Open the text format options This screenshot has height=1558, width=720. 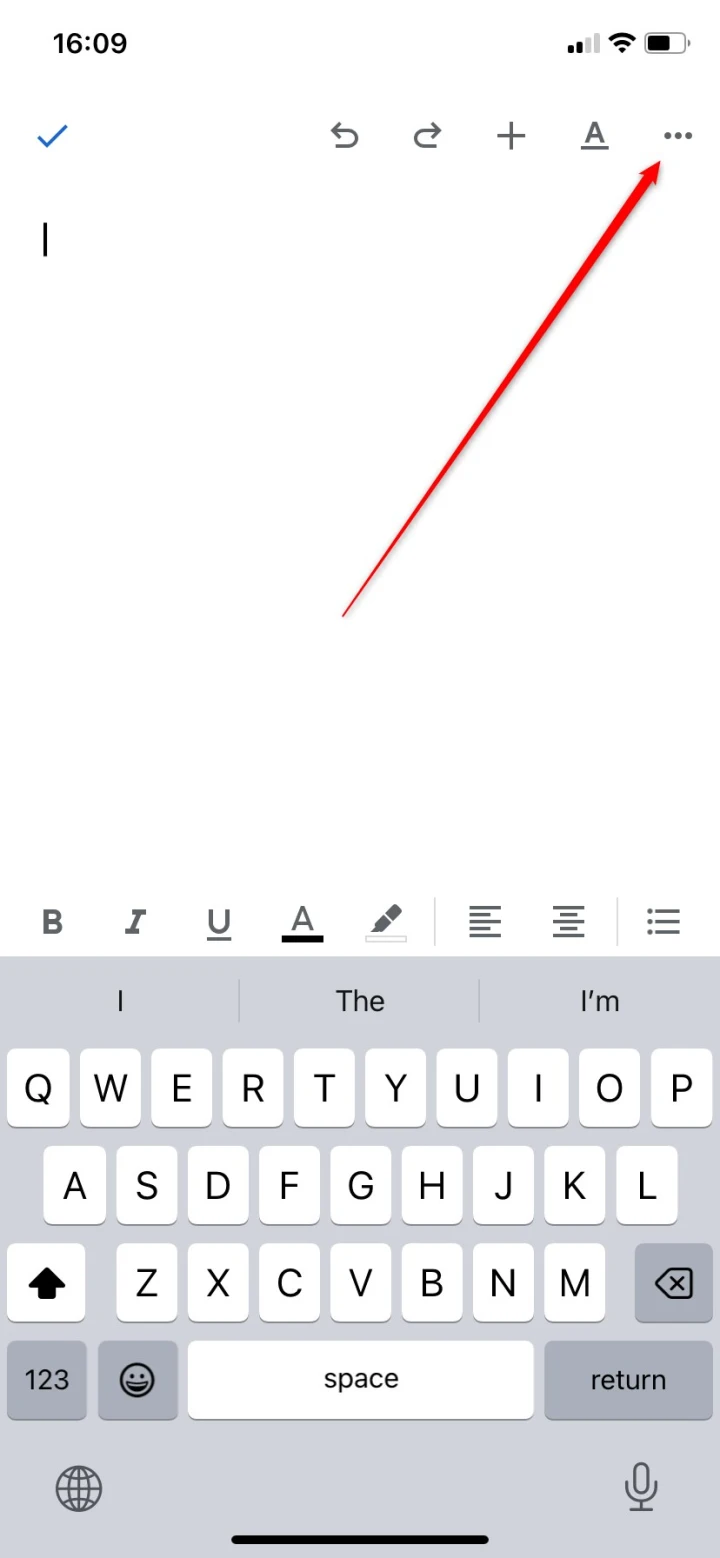(x=595, y=136)
